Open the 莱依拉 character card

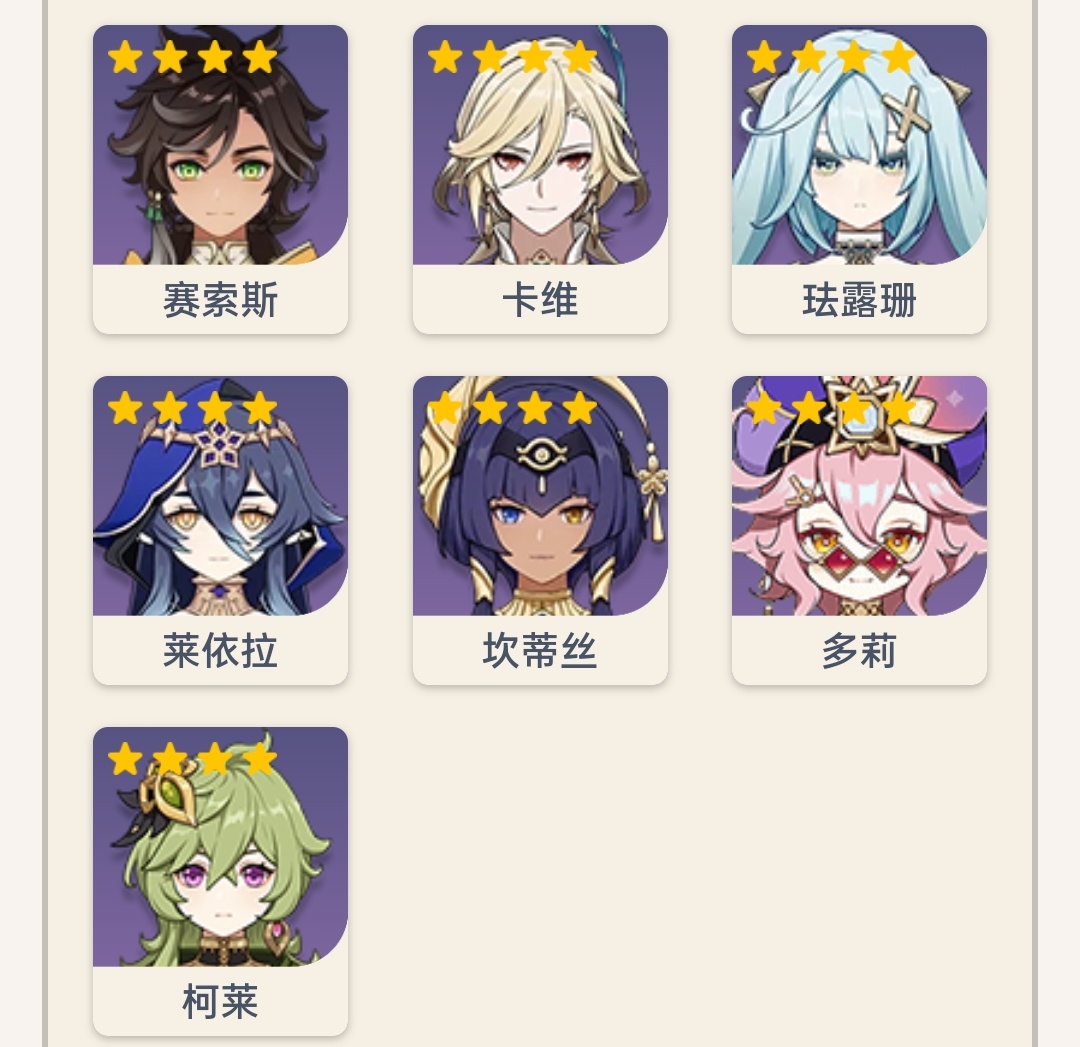coord(220,529)
